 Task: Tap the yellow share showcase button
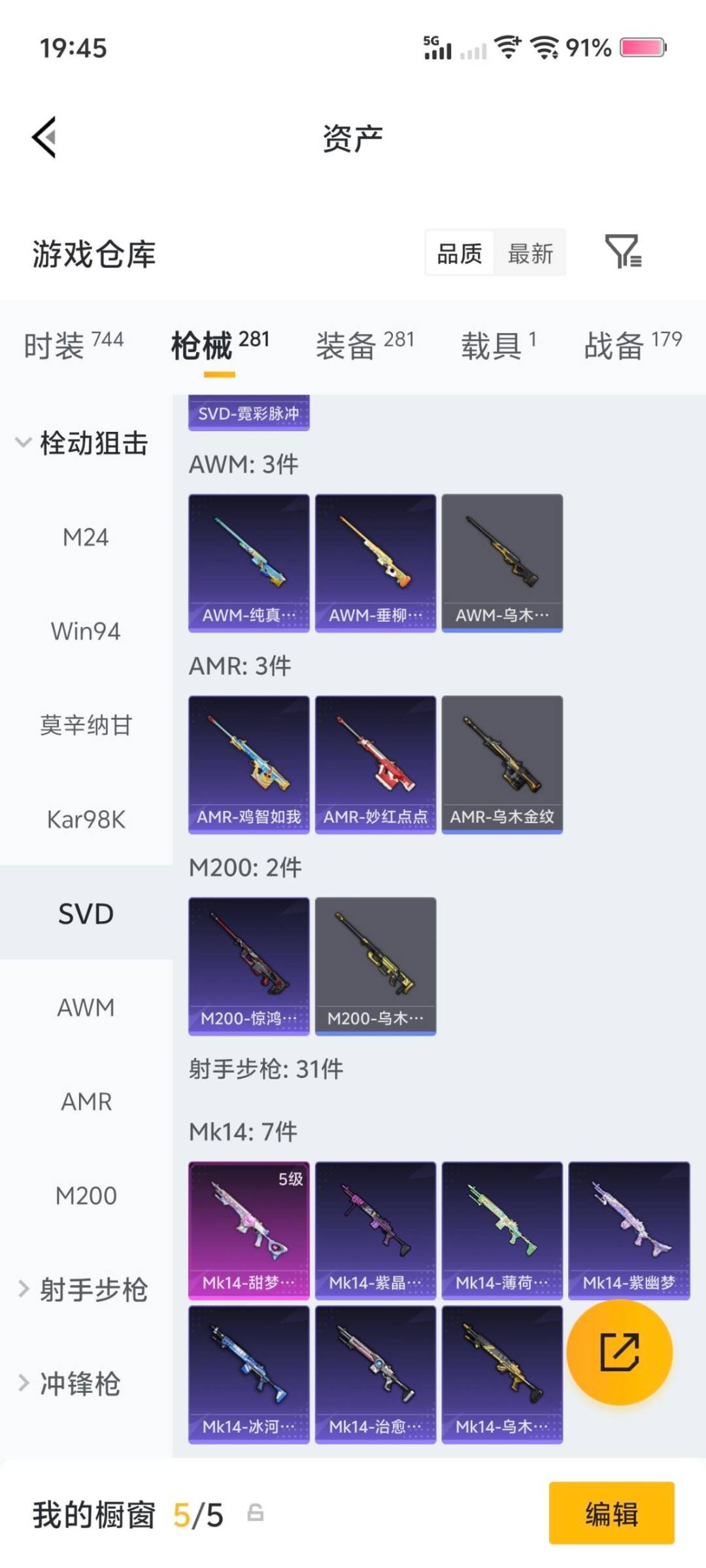[620, 1352]
